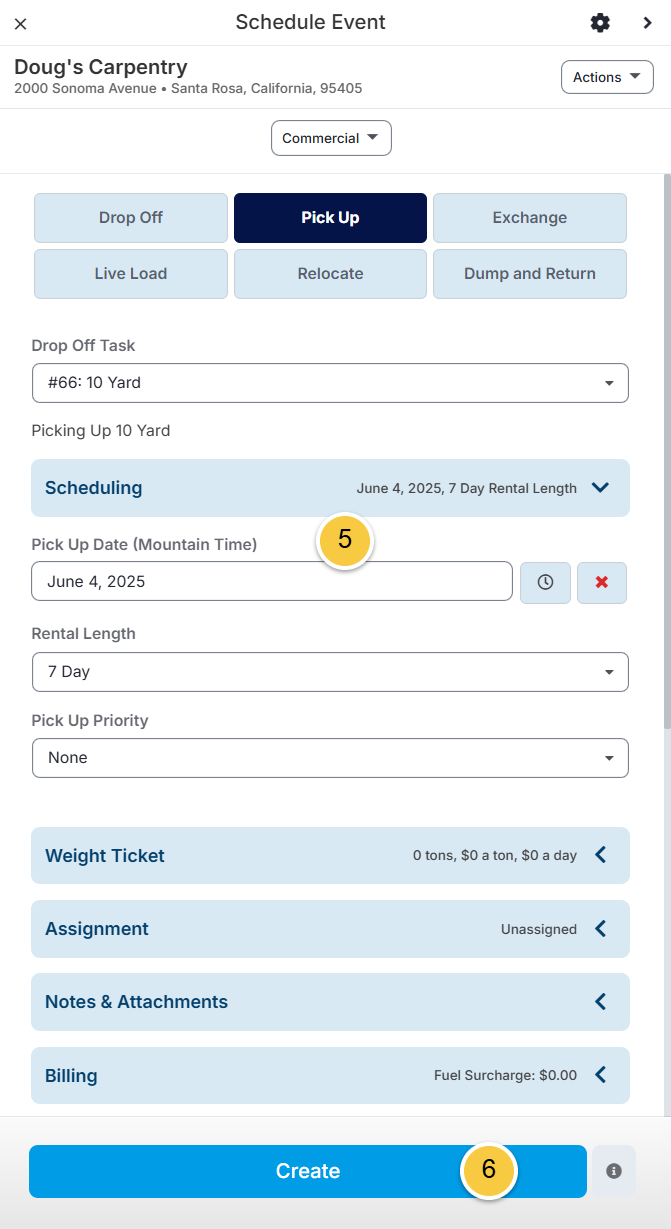Edit the Pick Up Date field
This screenshot has height=1229, width=671.
pyautogui.click(x=272, y=582)
